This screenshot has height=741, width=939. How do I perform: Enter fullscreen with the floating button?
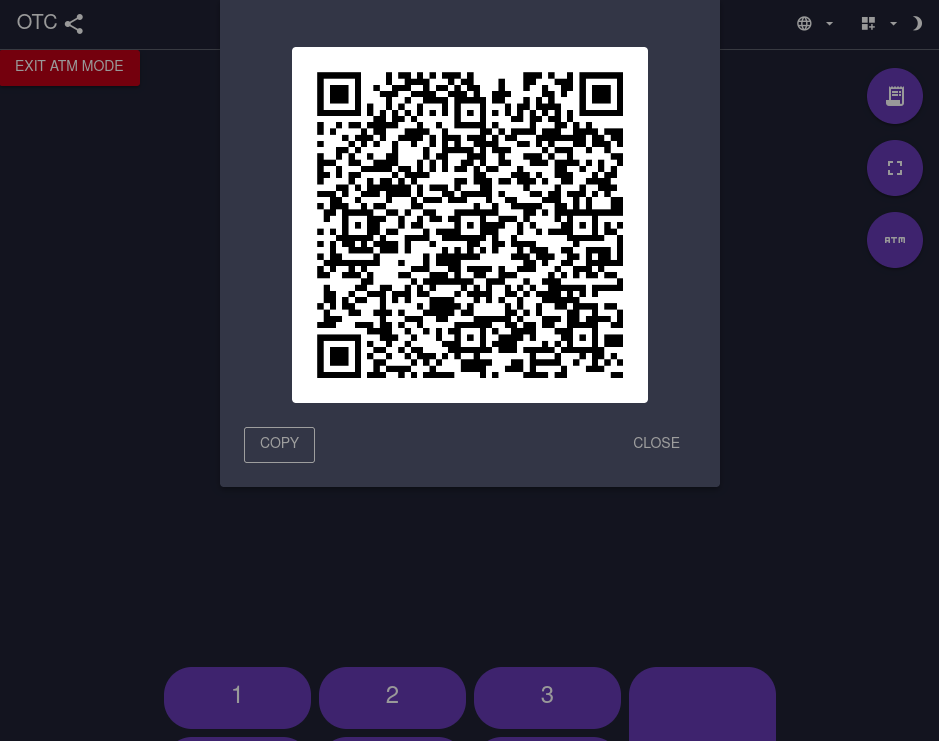pyautogui.click(x=894, y=168)
